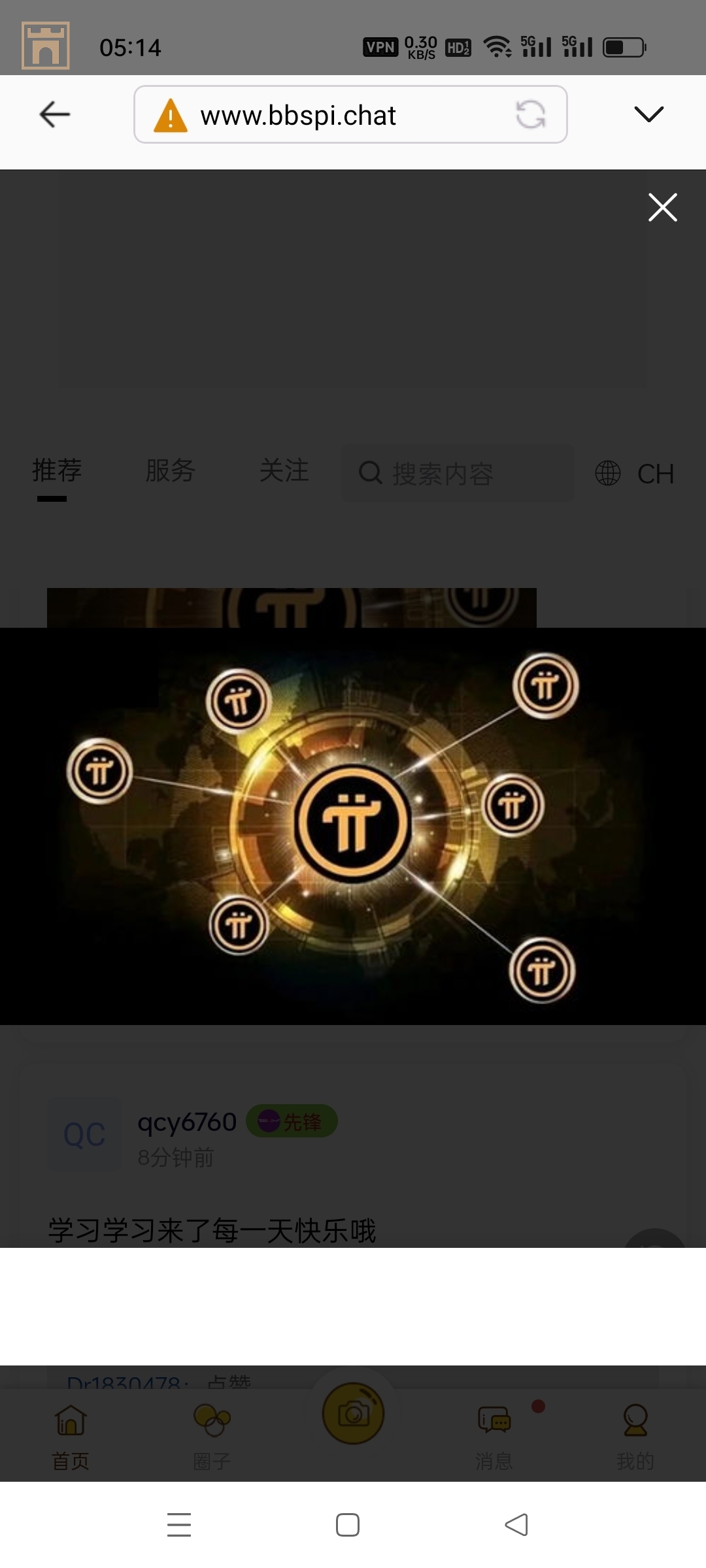
Task: Switch to the 推荐 tab
Action: tap(56, 471)
